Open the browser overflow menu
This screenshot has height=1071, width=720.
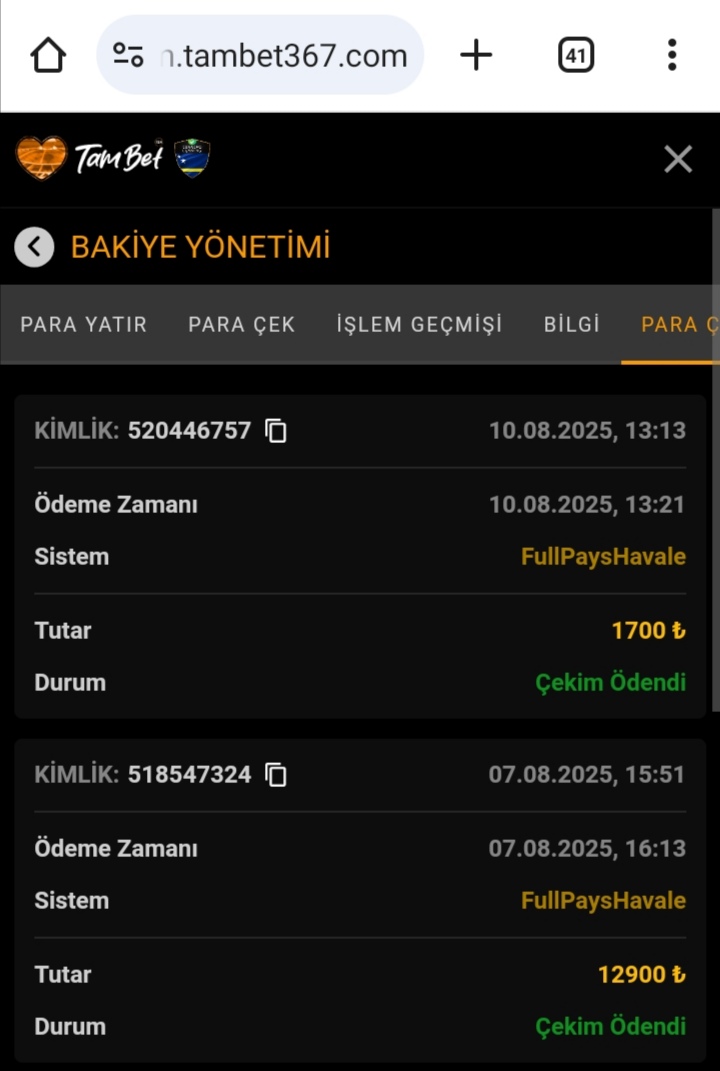click(671, 56)
